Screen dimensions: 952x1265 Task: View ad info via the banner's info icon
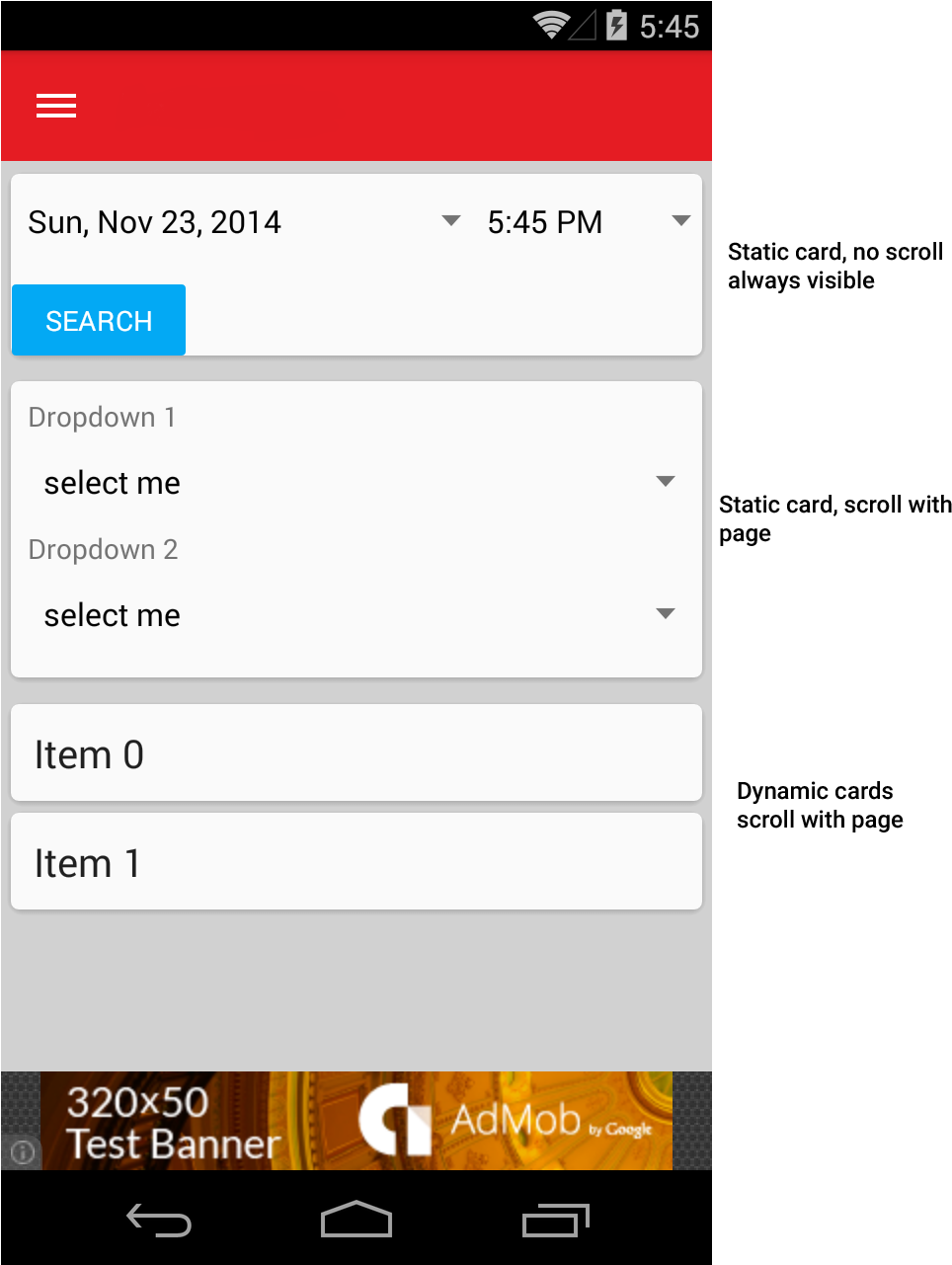point(22,1151)
